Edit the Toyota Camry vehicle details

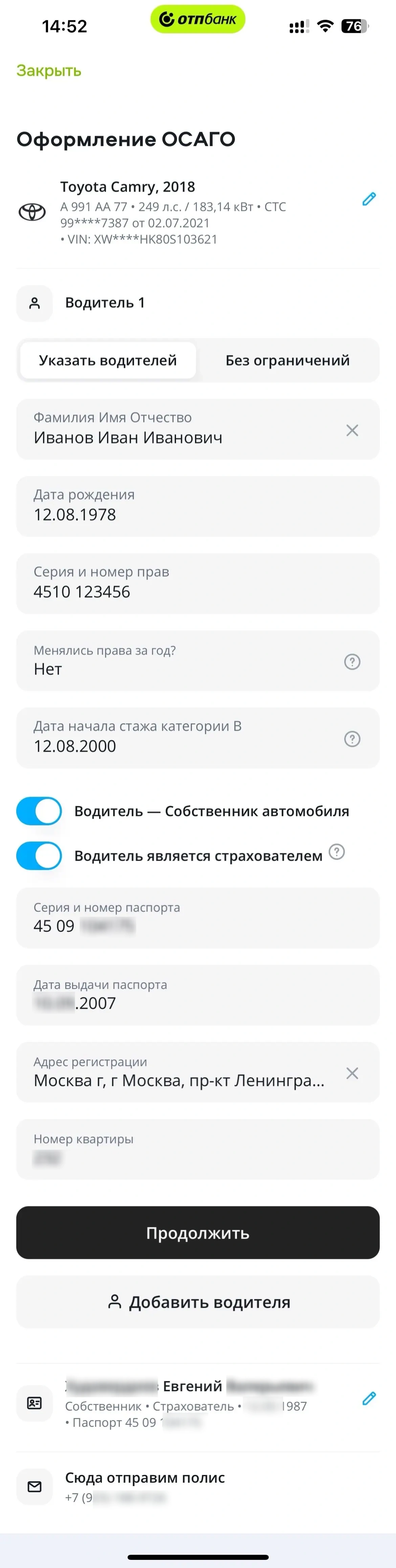pos(369,199)
